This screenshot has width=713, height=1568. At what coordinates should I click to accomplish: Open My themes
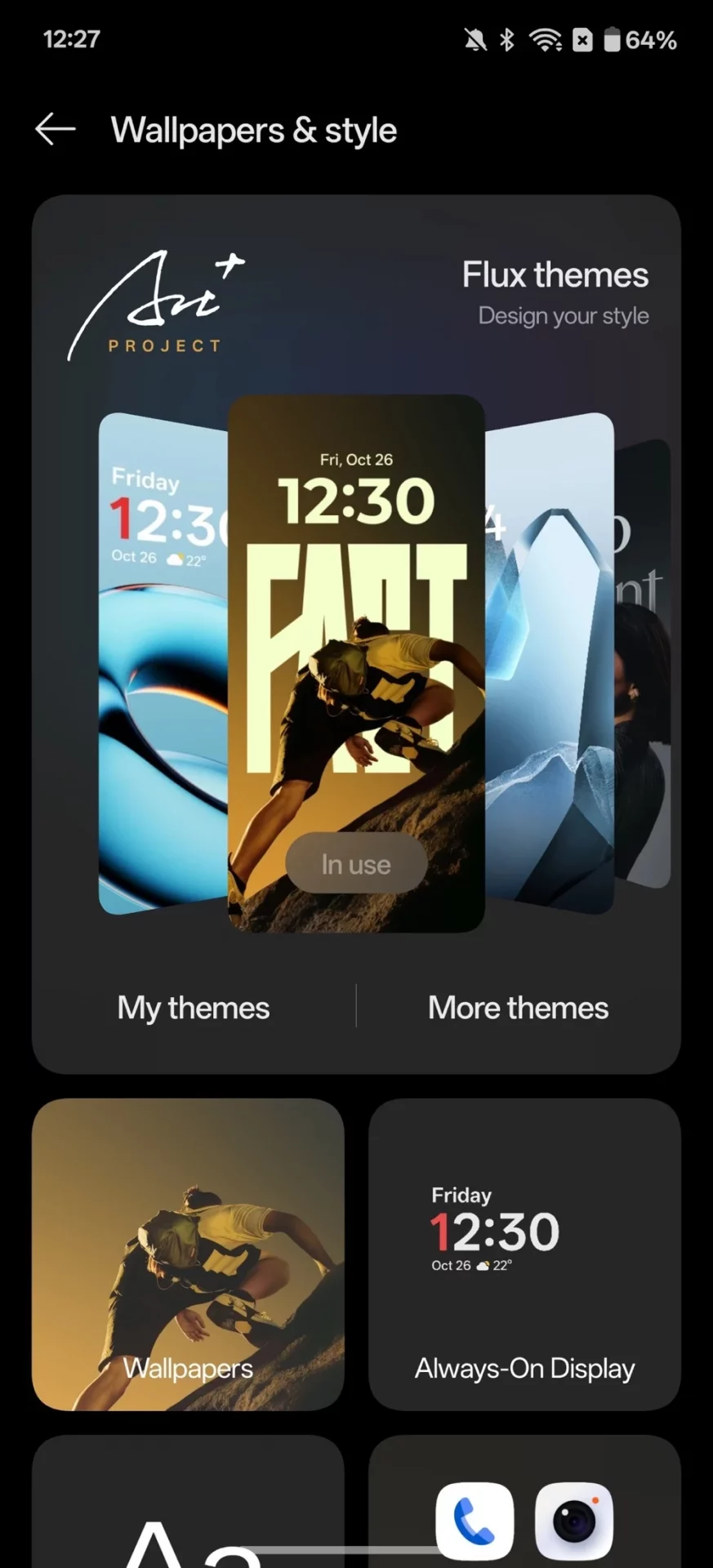pyautogui.click(x=194, y=1008)
